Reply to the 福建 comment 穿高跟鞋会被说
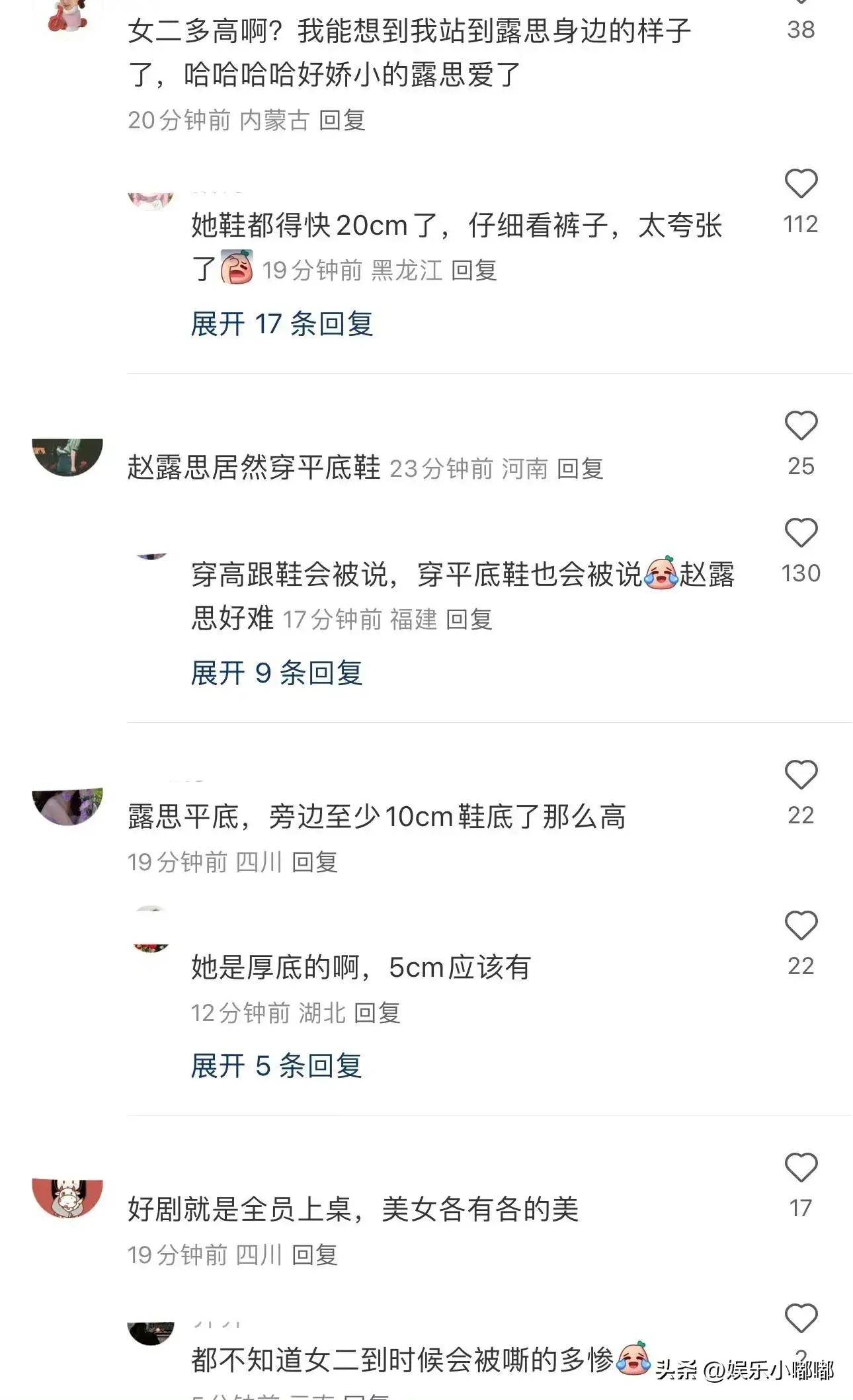This screenshot has width=853, height=1400. pyautogui.click(x=469, y=620)
